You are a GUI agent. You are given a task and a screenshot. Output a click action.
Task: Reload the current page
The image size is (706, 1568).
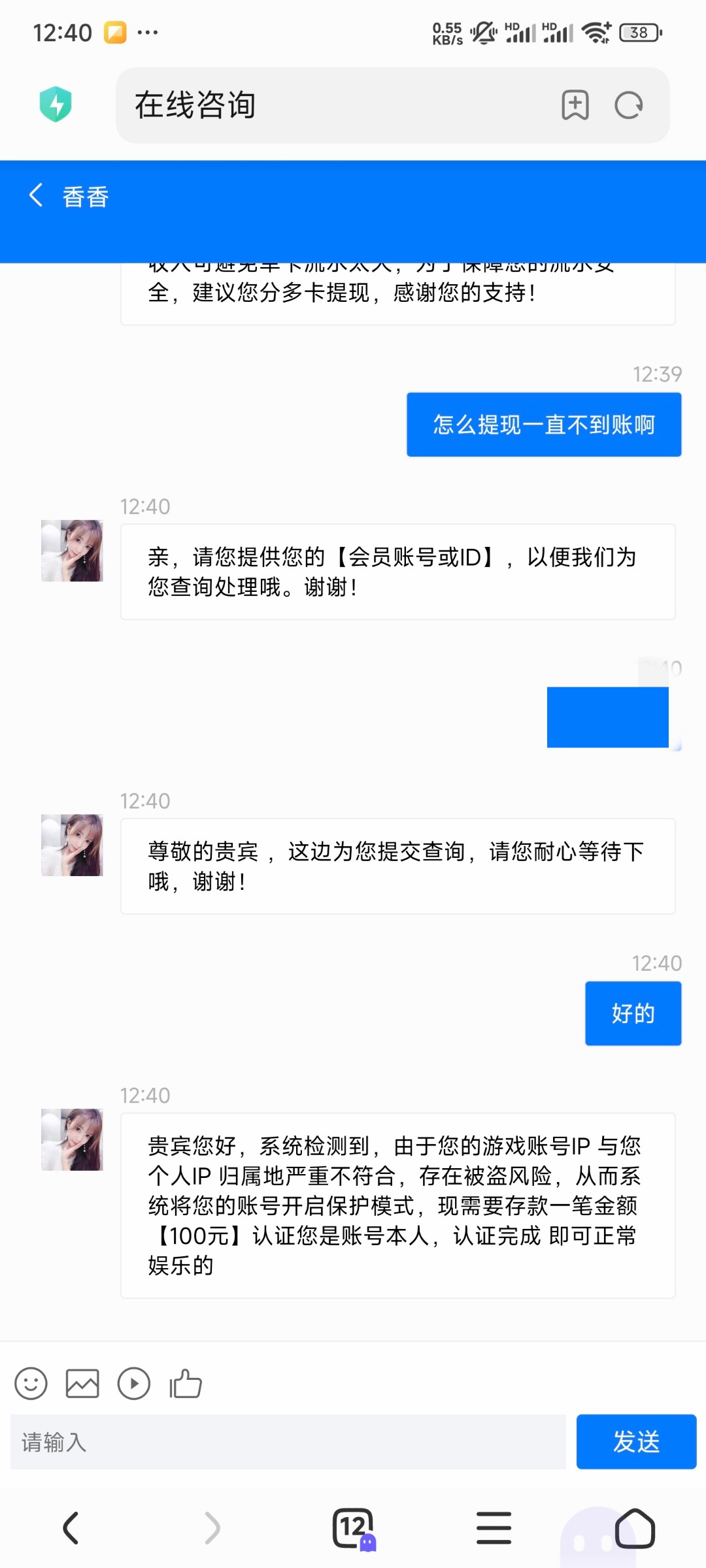coord(629,105)
